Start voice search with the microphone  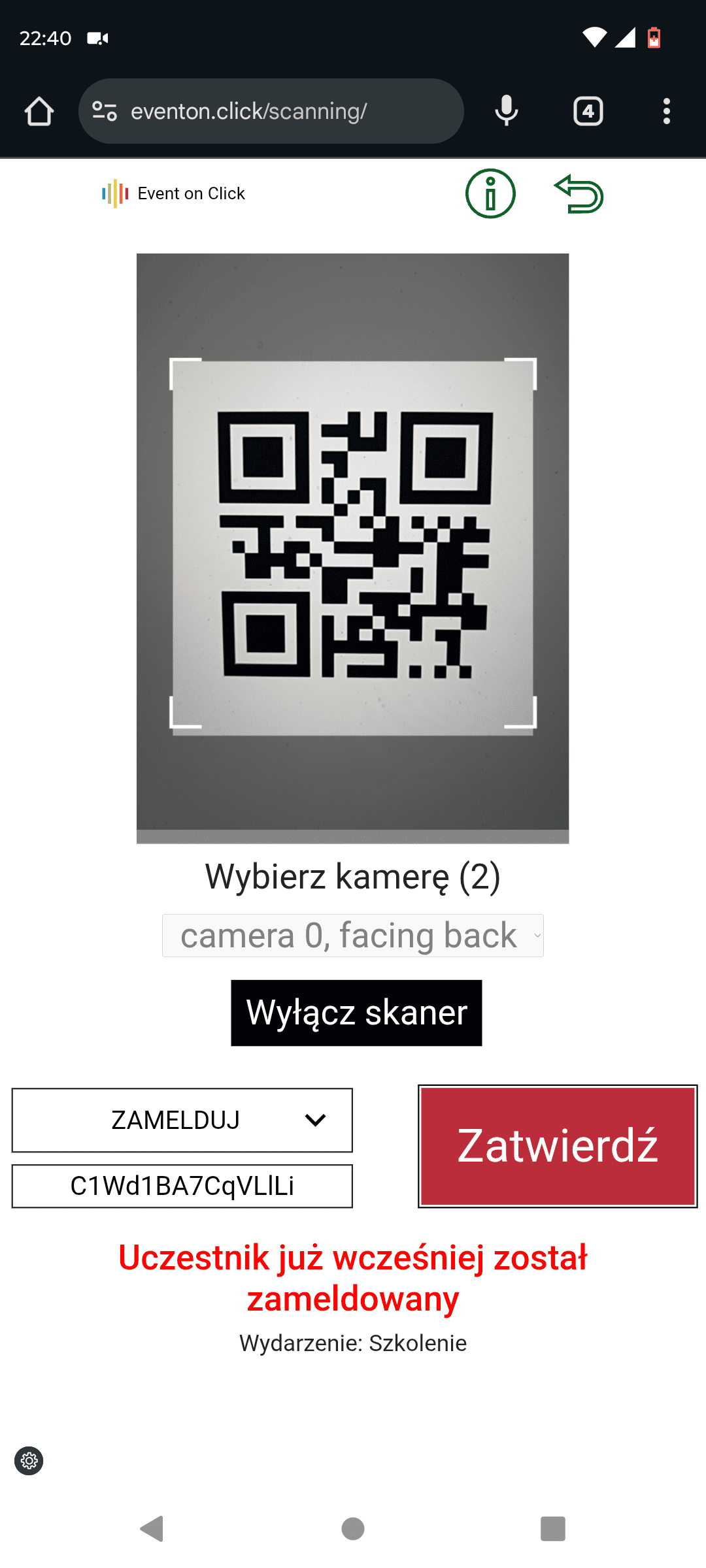(x=507, y=111)
